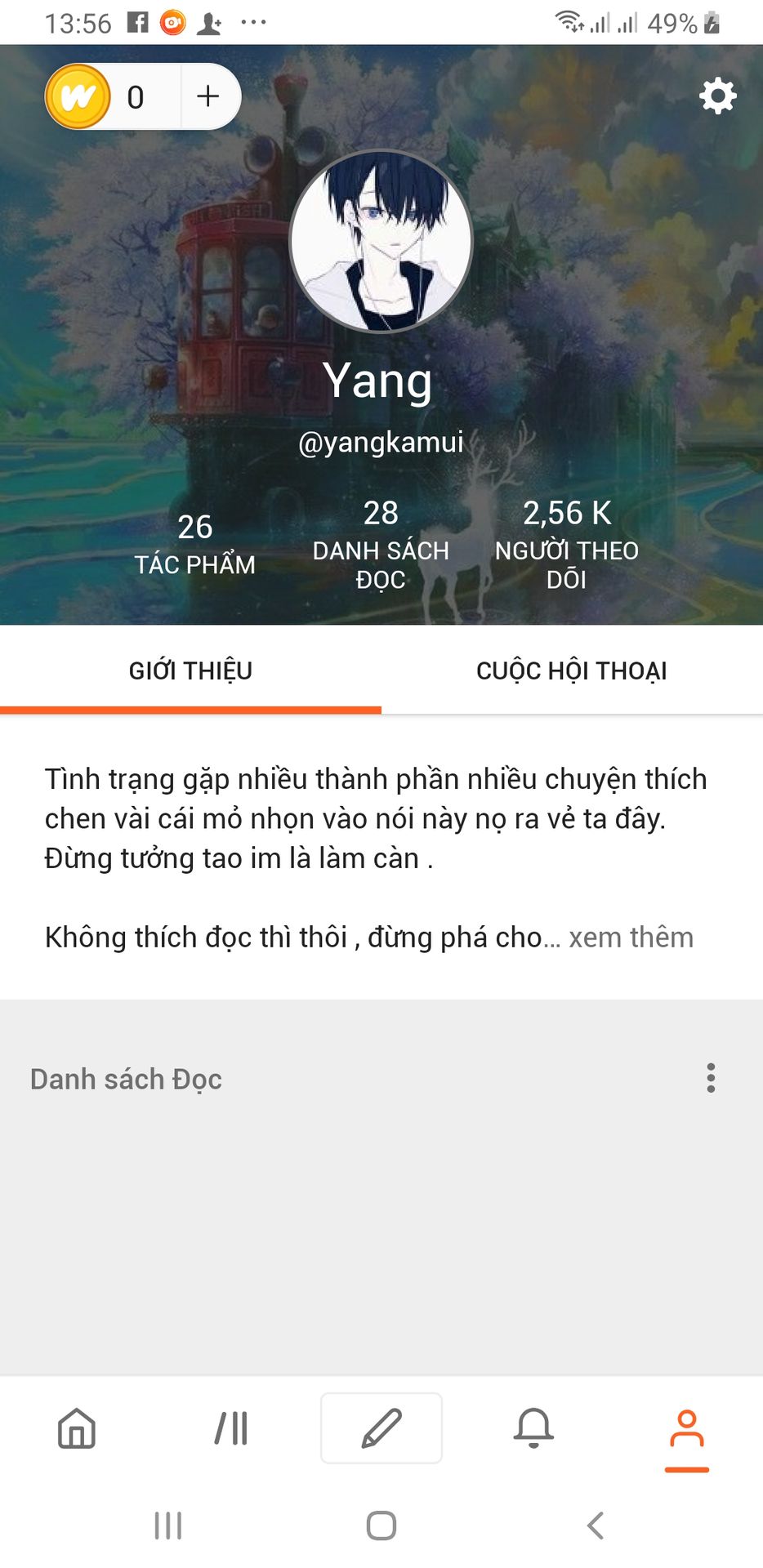View the 2,56 K Người Theo Dõi followers
763x1568 pixels.
pos(566,544)
